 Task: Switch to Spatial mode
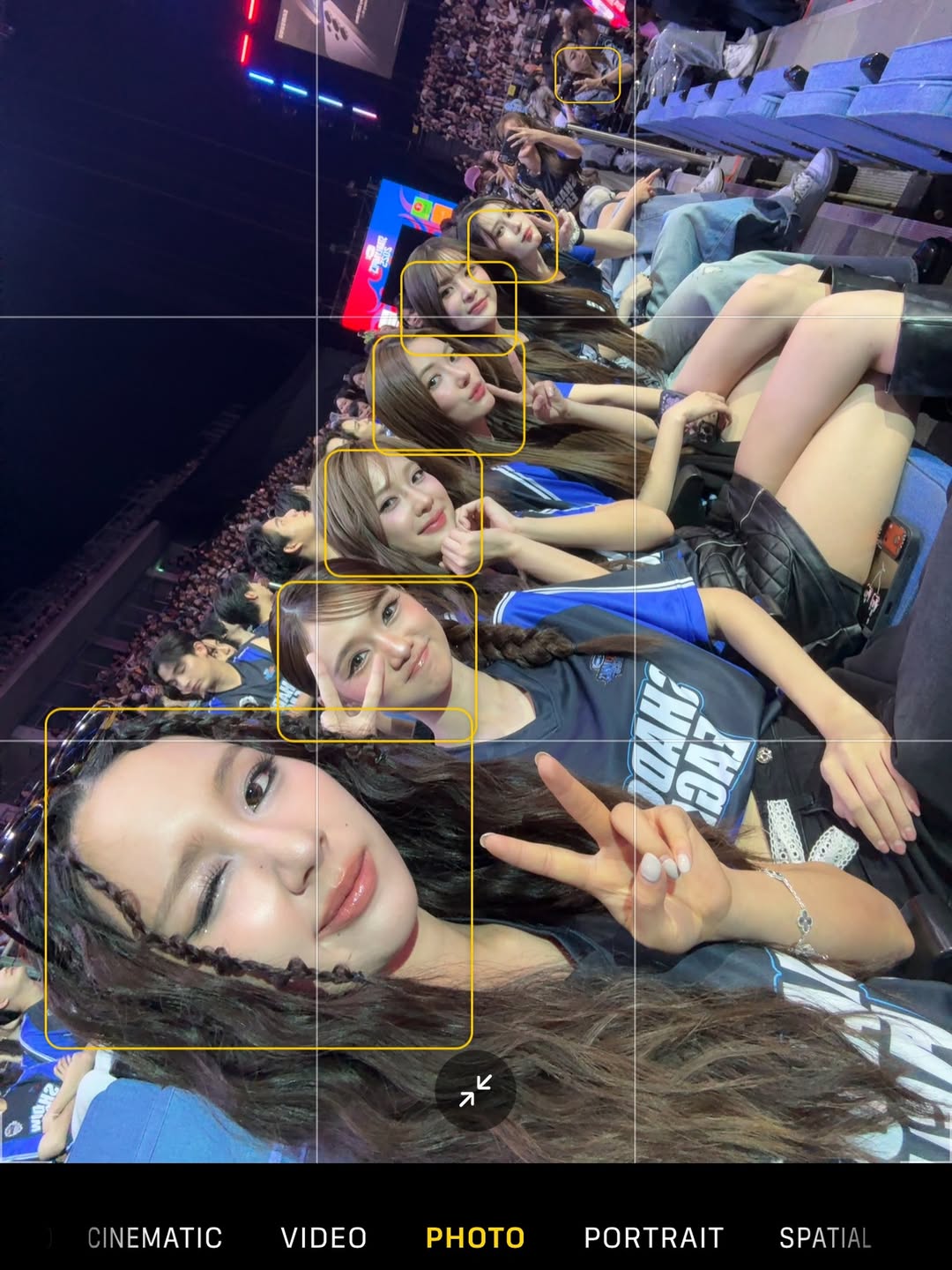point(825,1237)
